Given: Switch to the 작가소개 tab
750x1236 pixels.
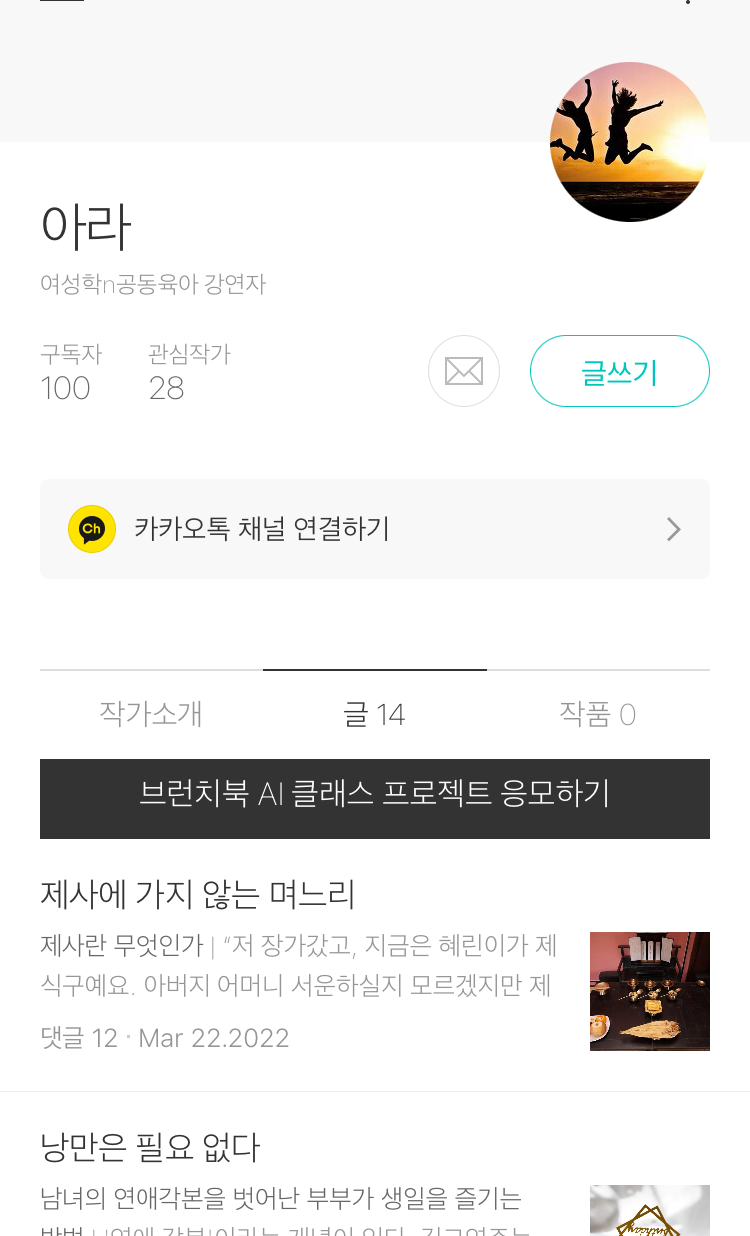Looking at the screenshot, I should tap(151, 714).
